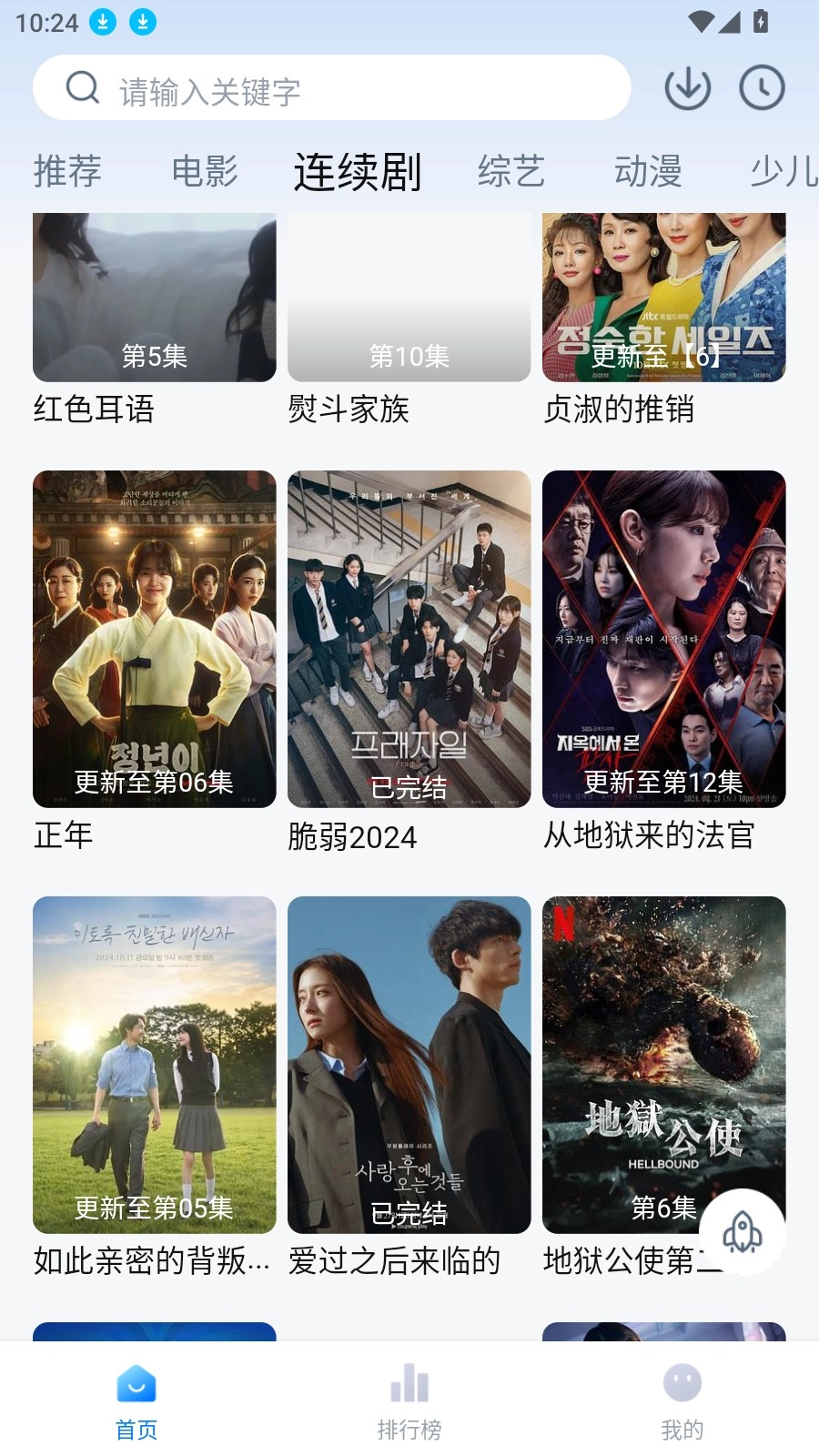Open the watch history clock icon
This screenshot has height=1456, width=819.
pyautogui.click(x=762, y=88)
